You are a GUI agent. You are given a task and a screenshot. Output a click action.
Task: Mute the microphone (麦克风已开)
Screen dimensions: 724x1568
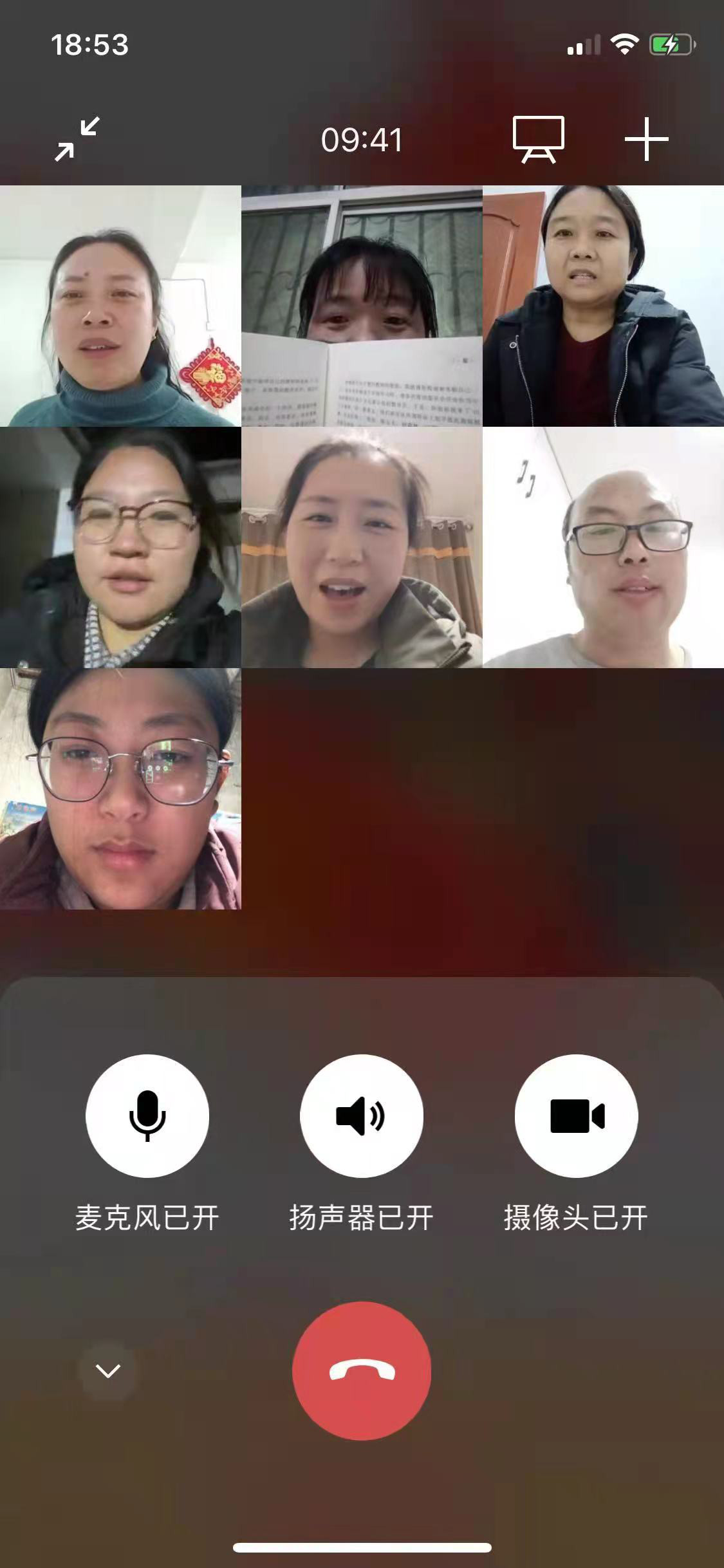coord(147,1115)
